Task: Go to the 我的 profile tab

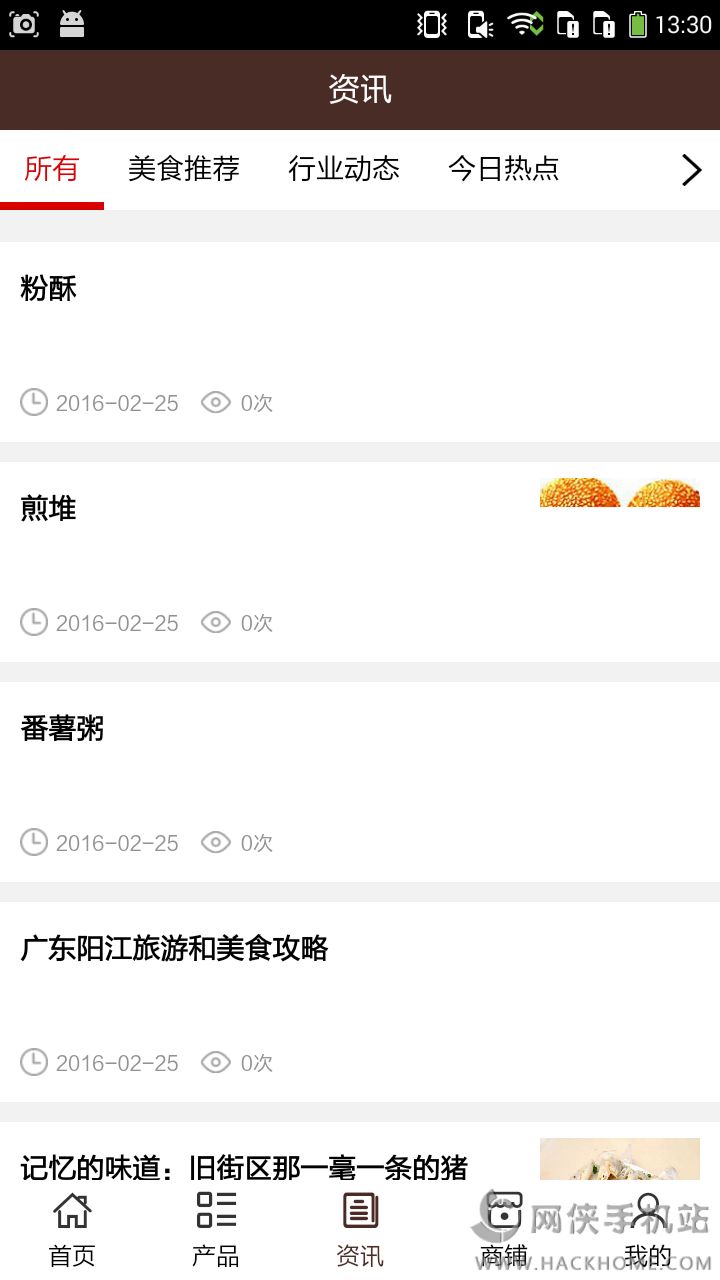Action: click(648, 1228)
